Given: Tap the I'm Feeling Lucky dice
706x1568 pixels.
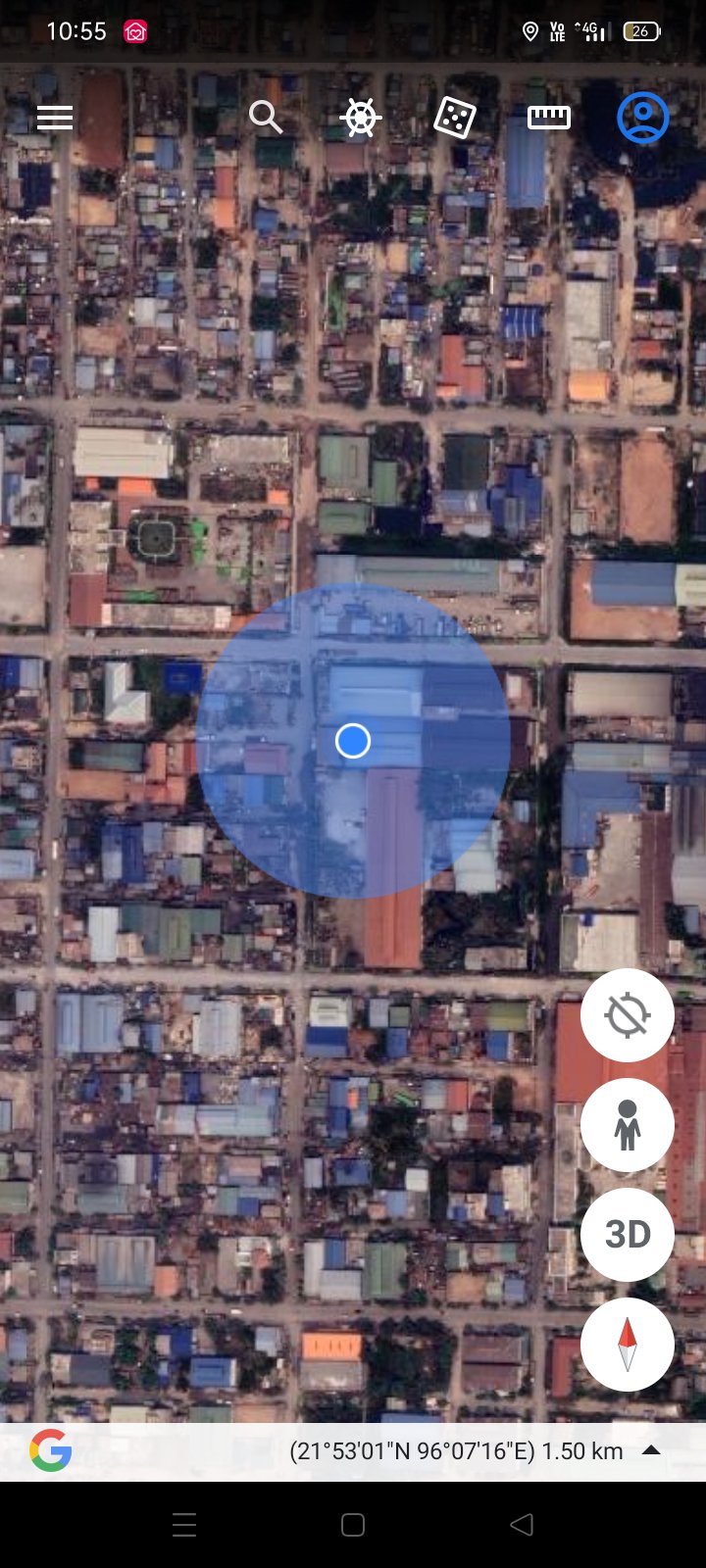Looking at the screenshot, I should click(455, 118).
